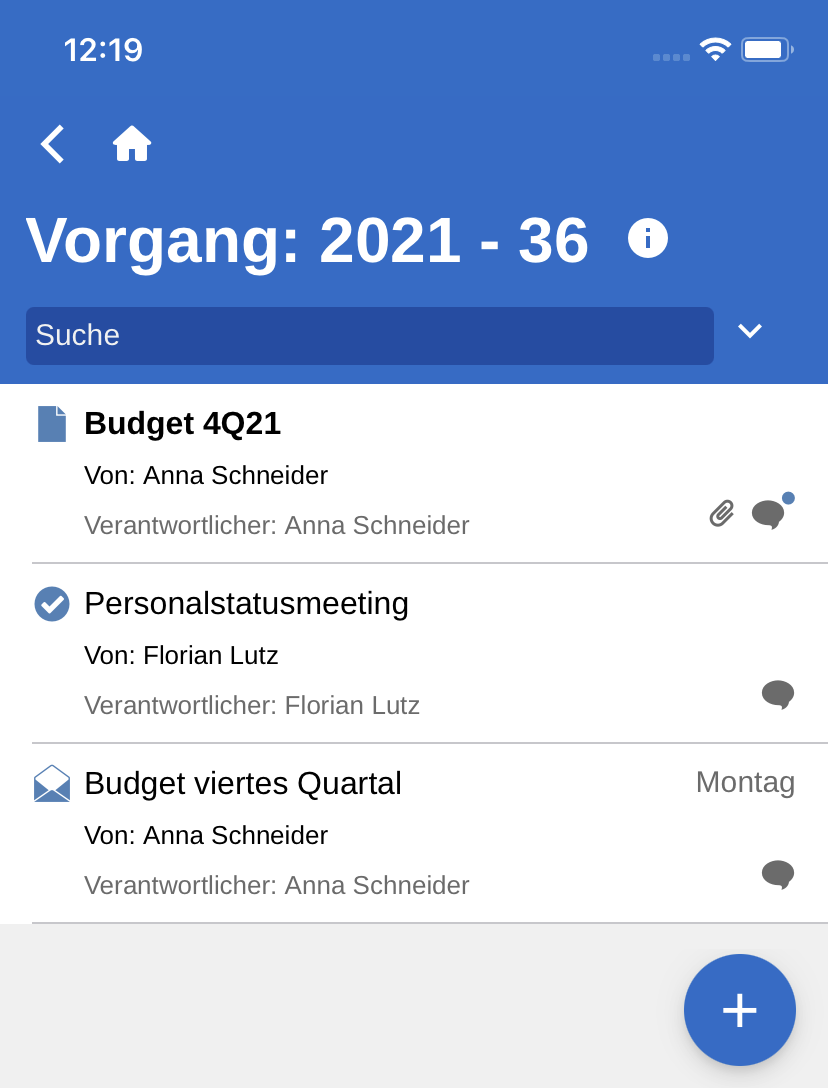Screen dimensions: 828x1088
Task: Open the Personalstatusmeeting entry
Action: (246, 604)
